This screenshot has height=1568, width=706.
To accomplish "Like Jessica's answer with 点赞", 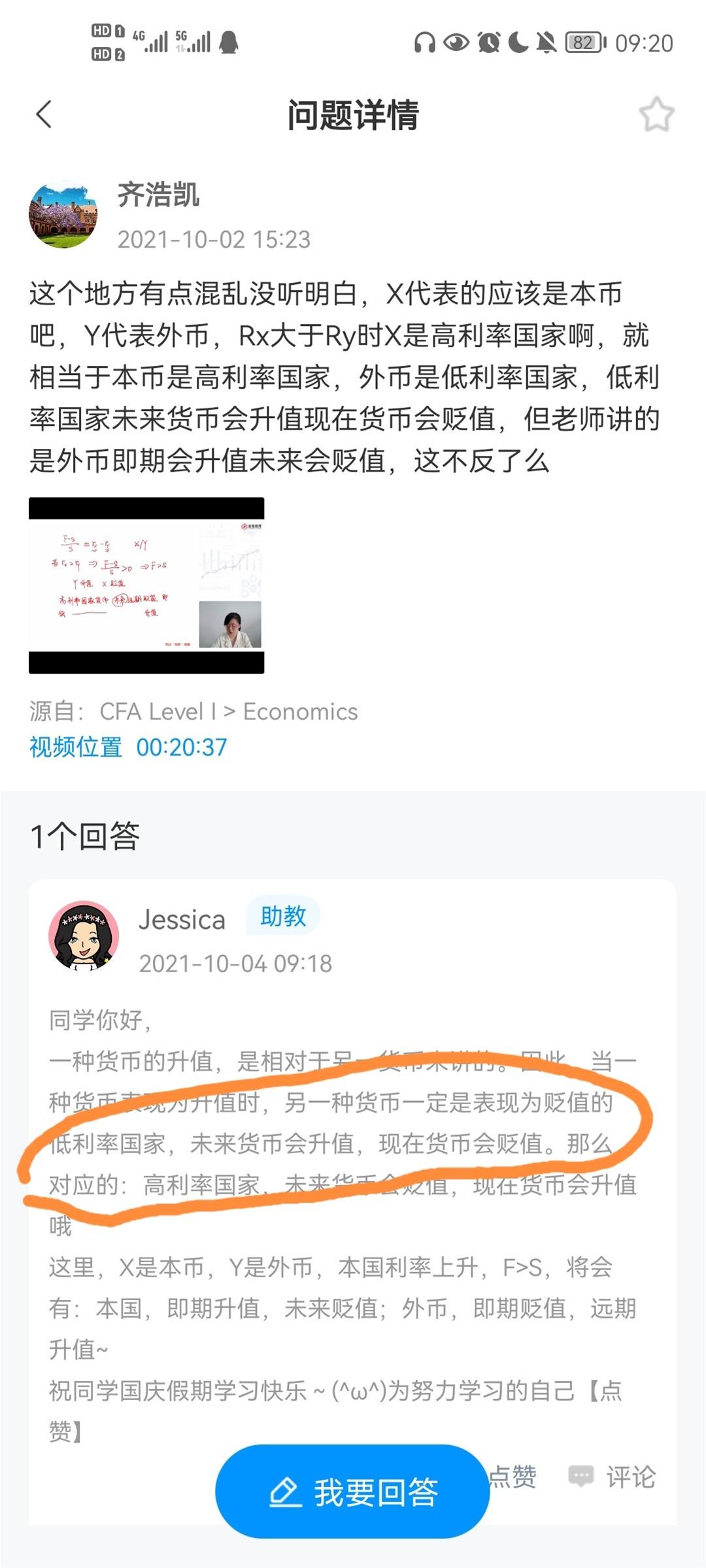I will pyautogui.click(x=514, y=1477).
